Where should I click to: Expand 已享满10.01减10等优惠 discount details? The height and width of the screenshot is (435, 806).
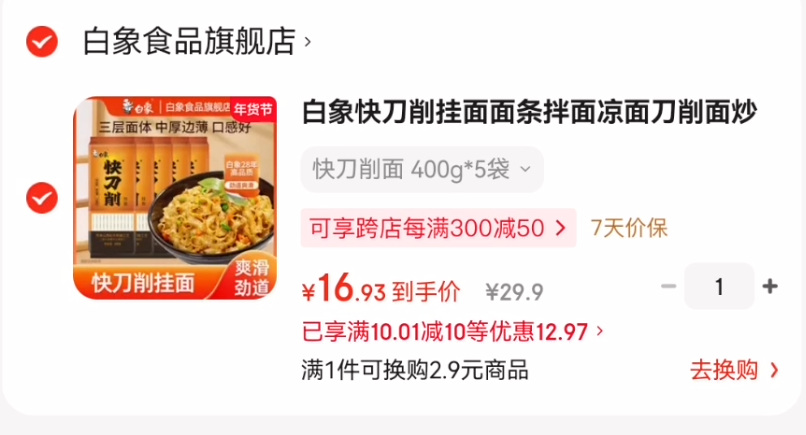452,331
